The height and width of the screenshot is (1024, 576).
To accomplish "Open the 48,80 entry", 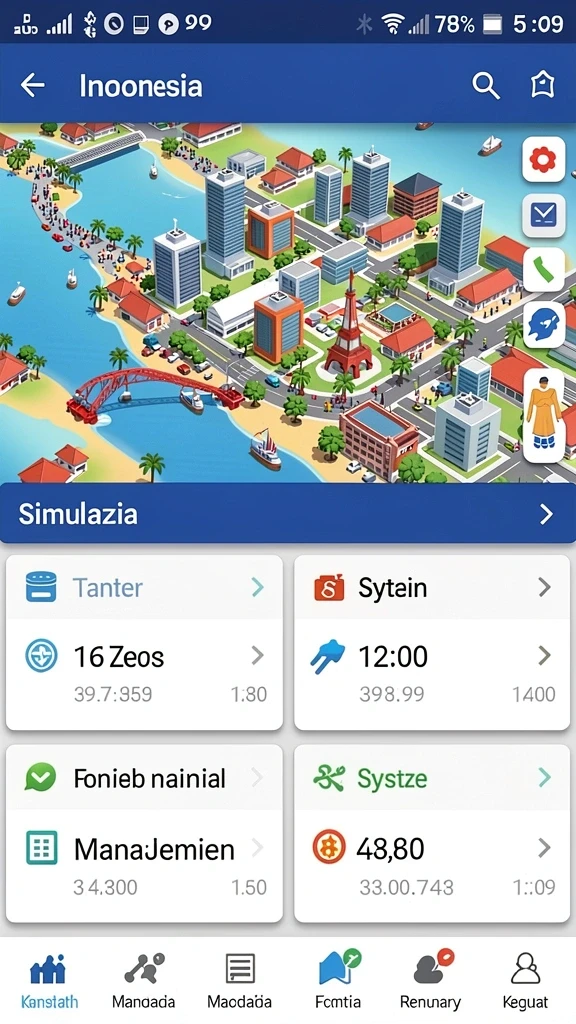I will (x=432, y=865).
